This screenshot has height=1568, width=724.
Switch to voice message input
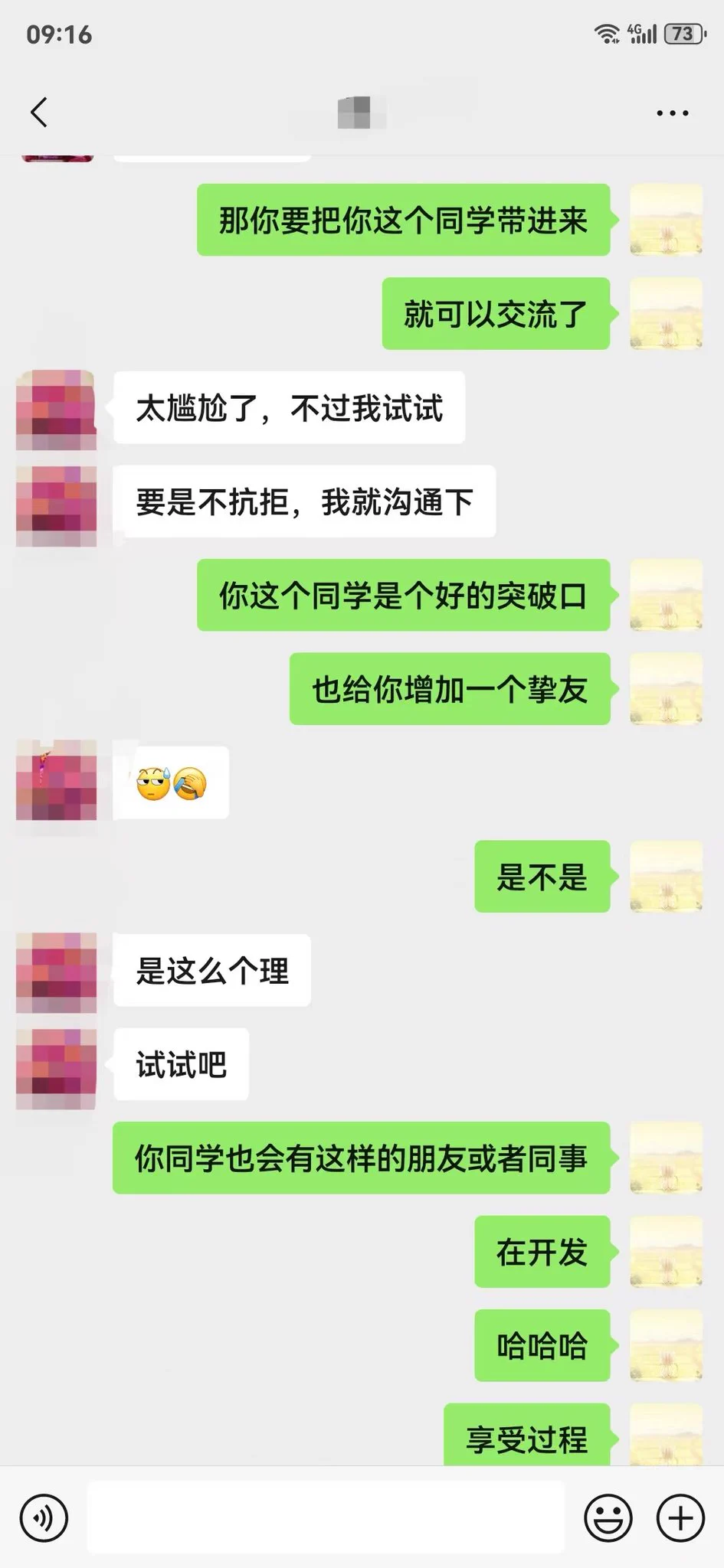[x=44, y=1517]
